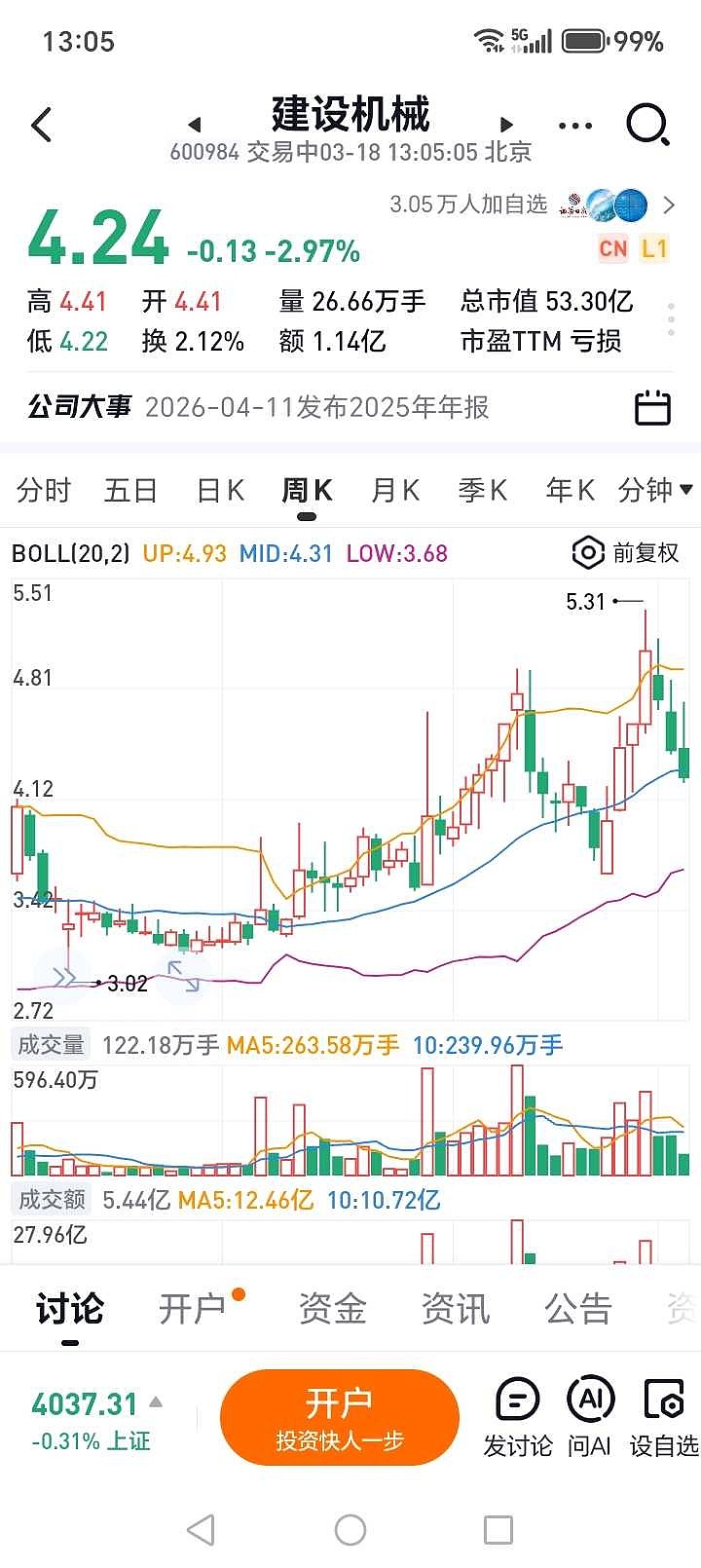
Task: Select previous stock with the left arrow
Action: click(192, 126)
